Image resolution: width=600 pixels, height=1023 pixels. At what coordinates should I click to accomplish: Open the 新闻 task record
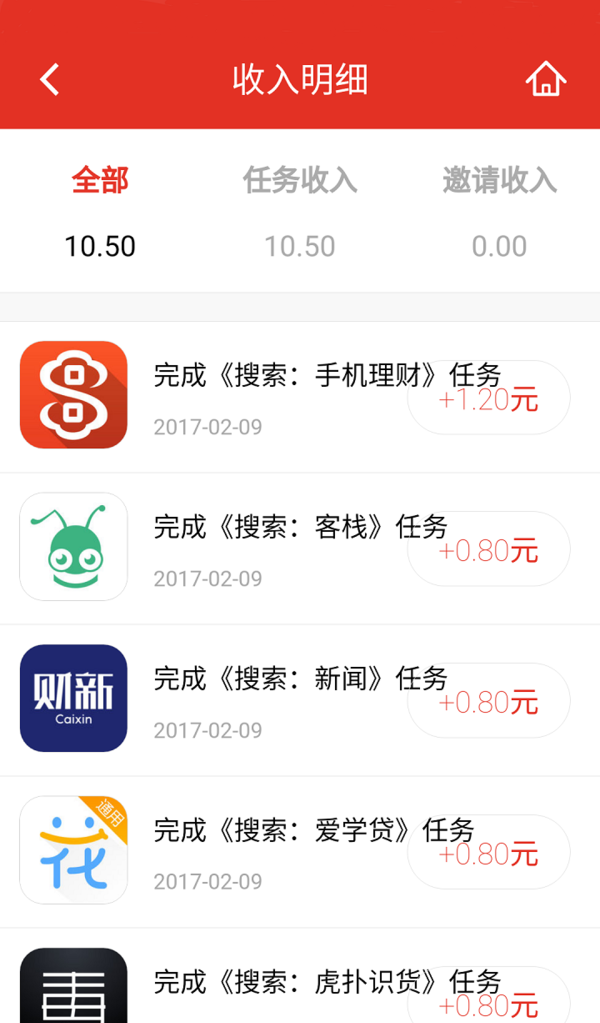tap(300, 700)
